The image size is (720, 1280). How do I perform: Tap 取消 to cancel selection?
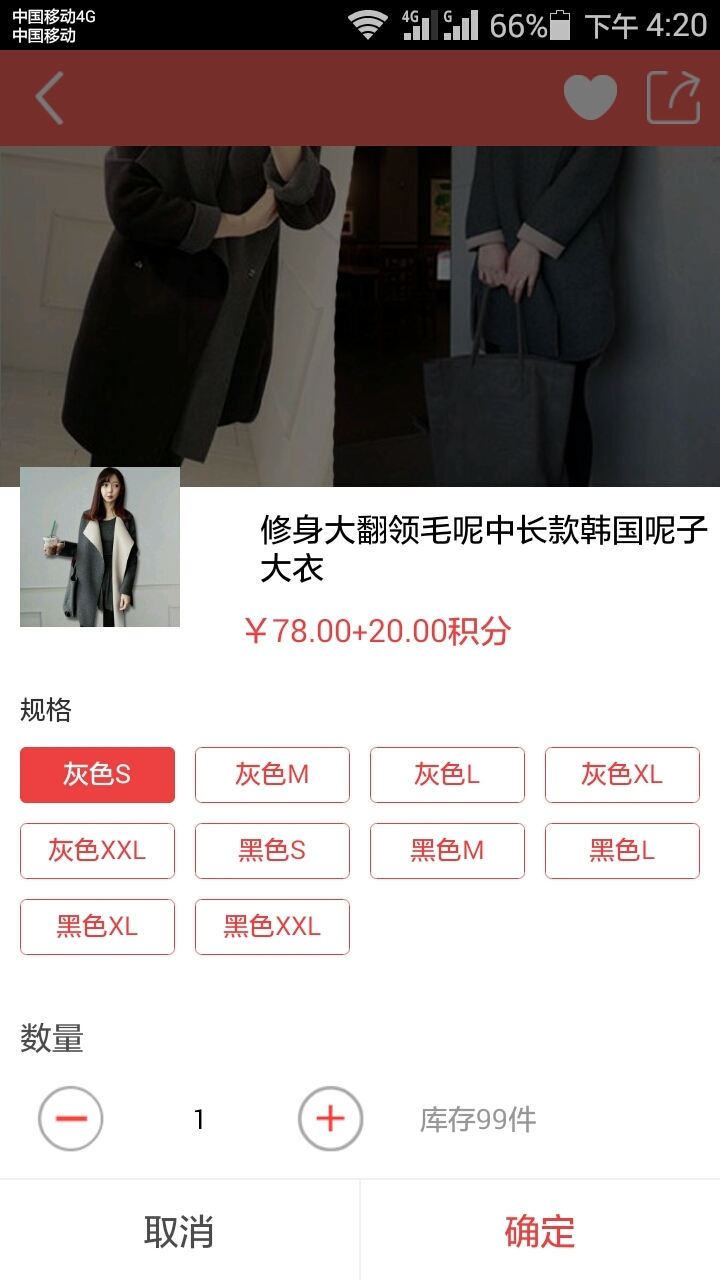[x=179, y=1231]
